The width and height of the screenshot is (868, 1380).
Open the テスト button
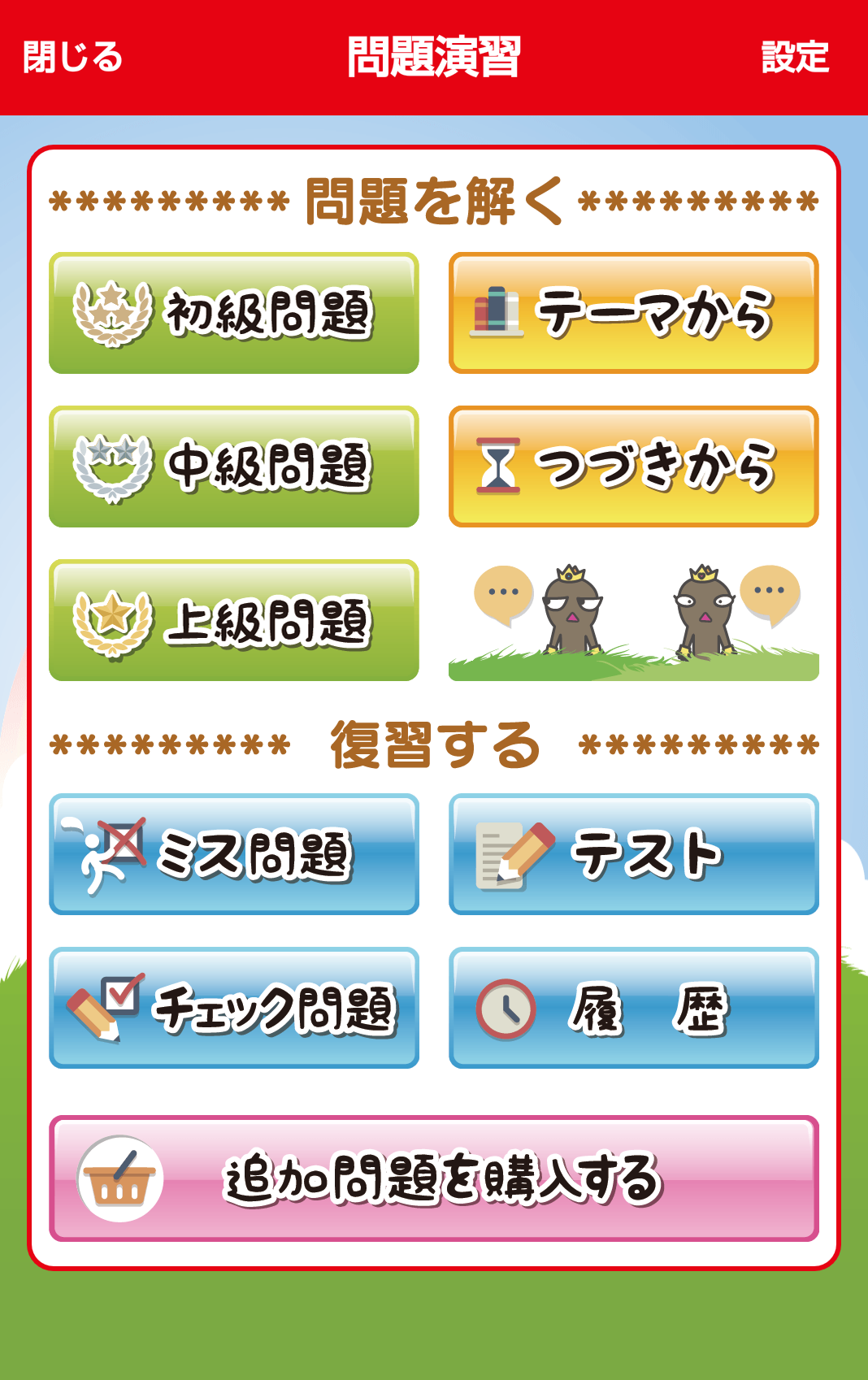click(633, 854)
